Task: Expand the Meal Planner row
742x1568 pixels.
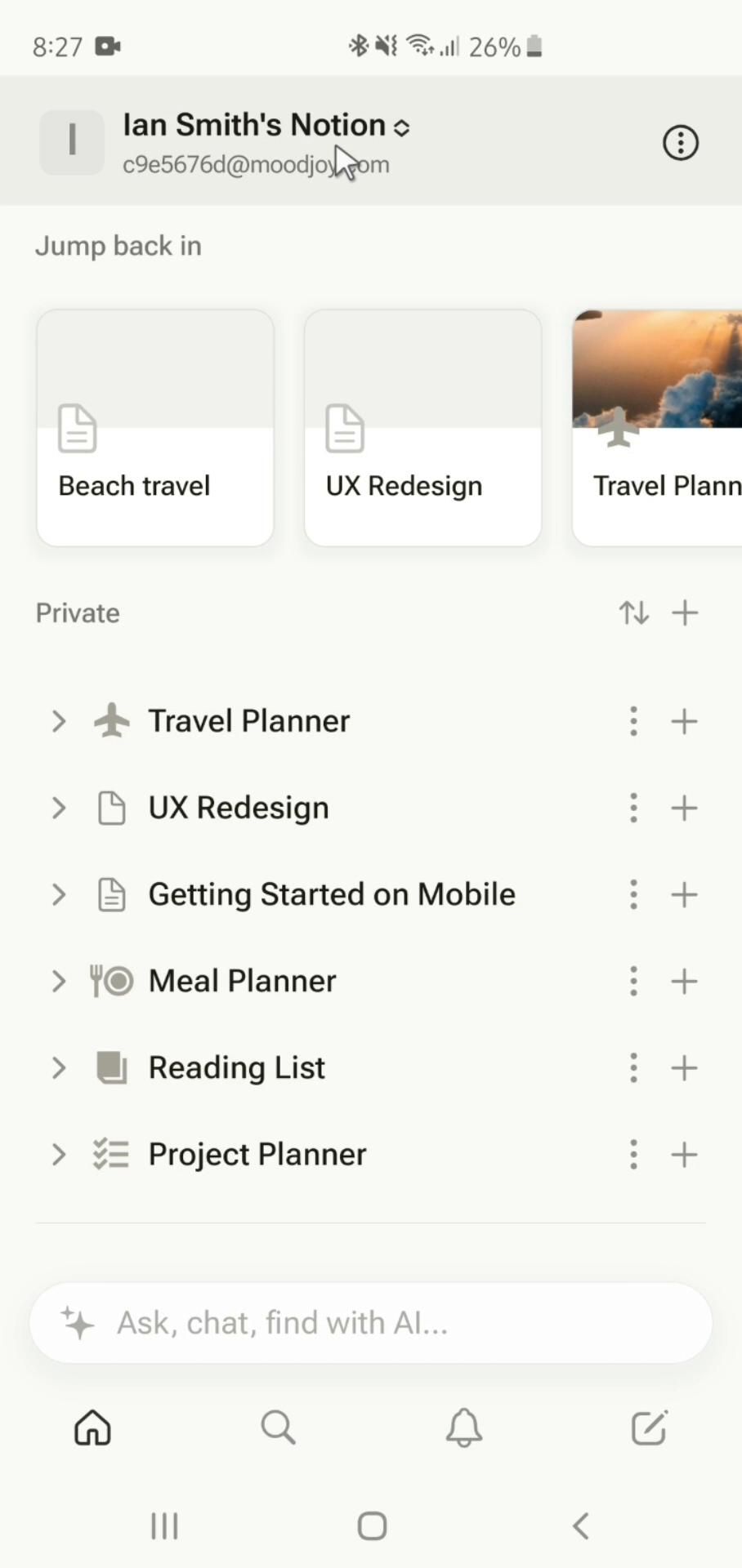Action: [59, 981]
